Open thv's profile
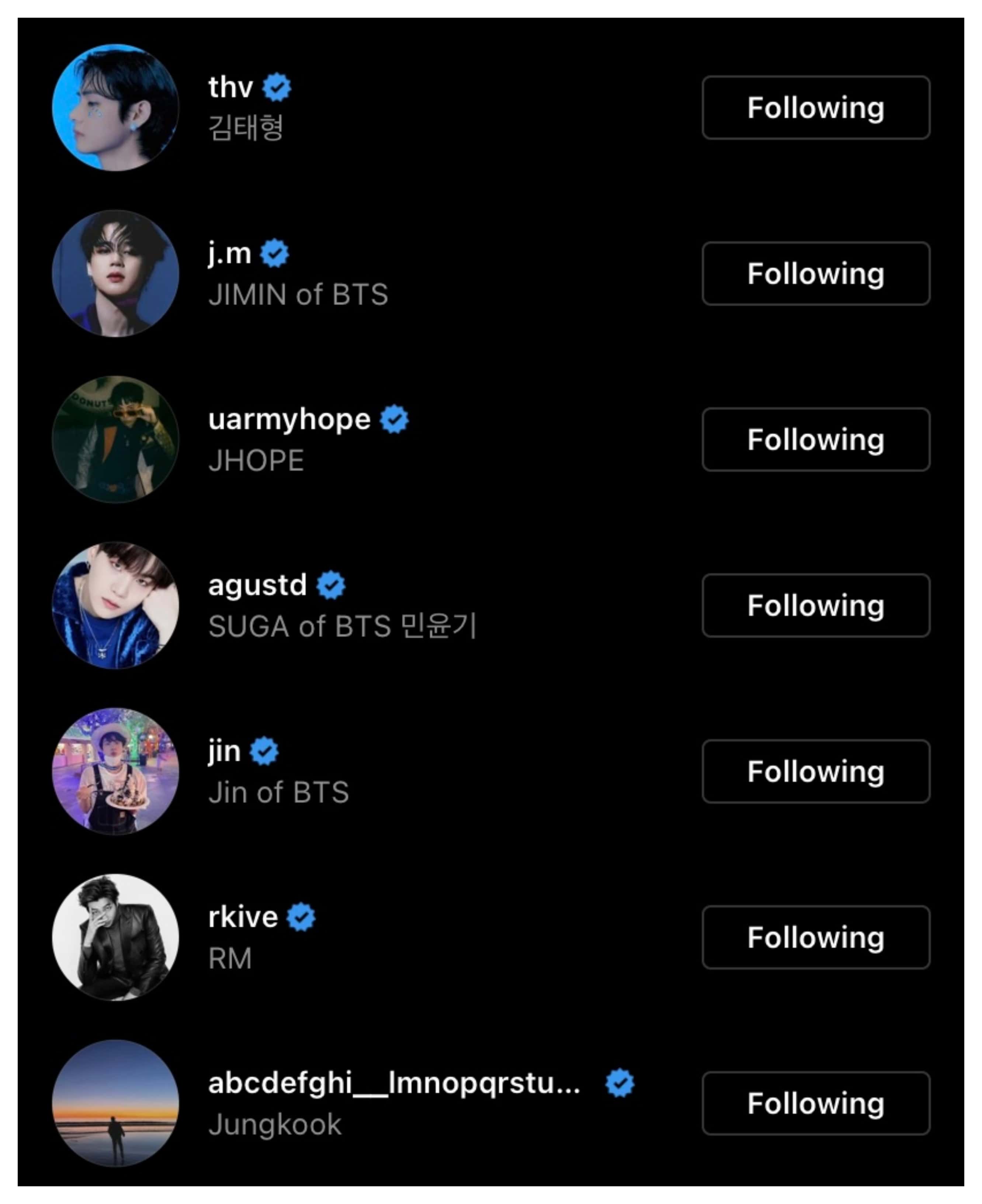Viewport: 982px width, 1204px height. (231, 88)
